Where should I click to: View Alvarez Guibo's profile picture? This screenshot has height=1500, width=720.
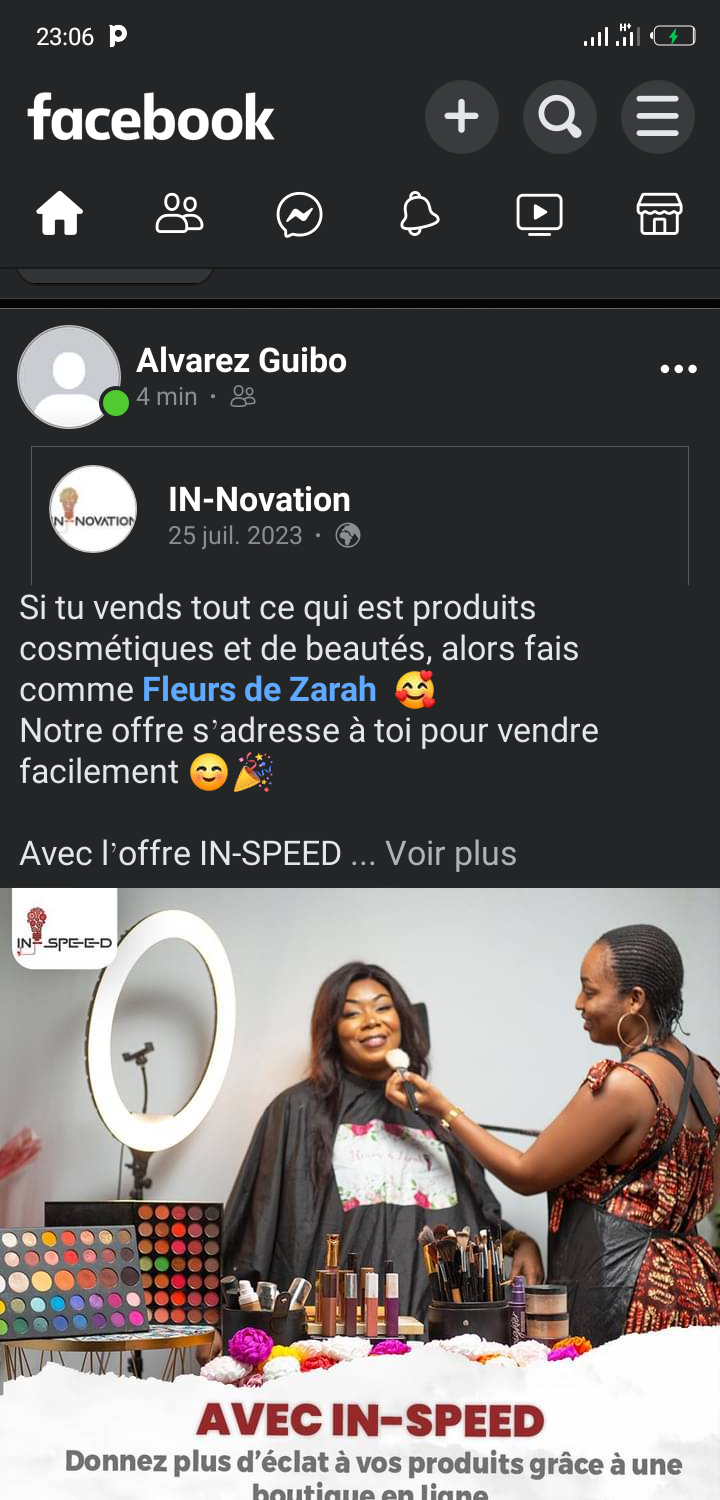[69, 377]
